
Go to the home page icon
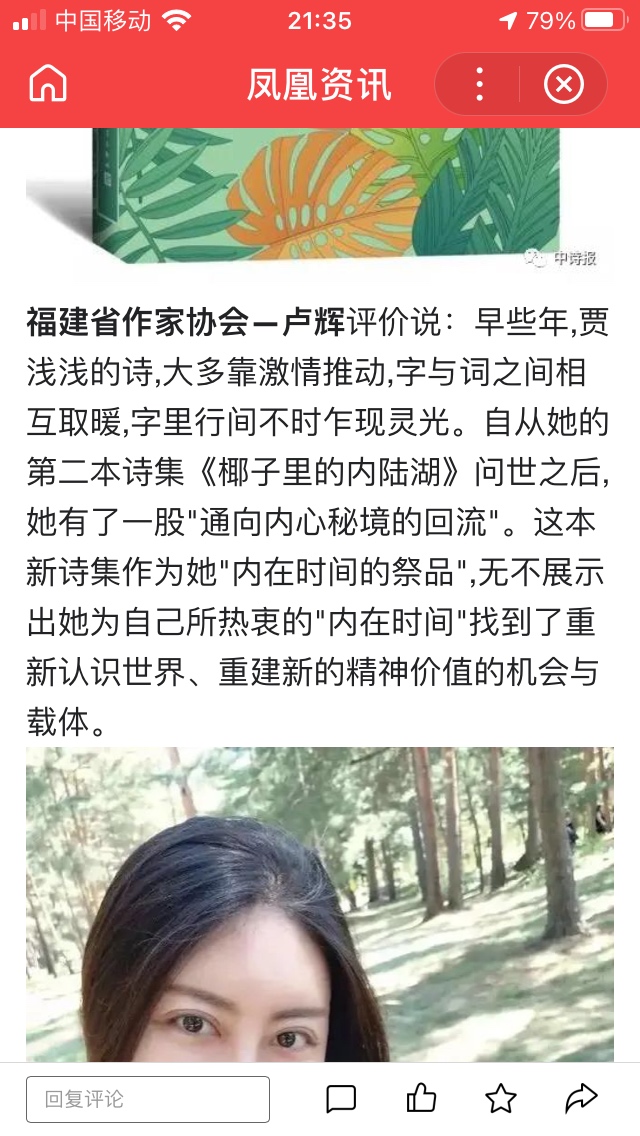click(x=47, y=84)
